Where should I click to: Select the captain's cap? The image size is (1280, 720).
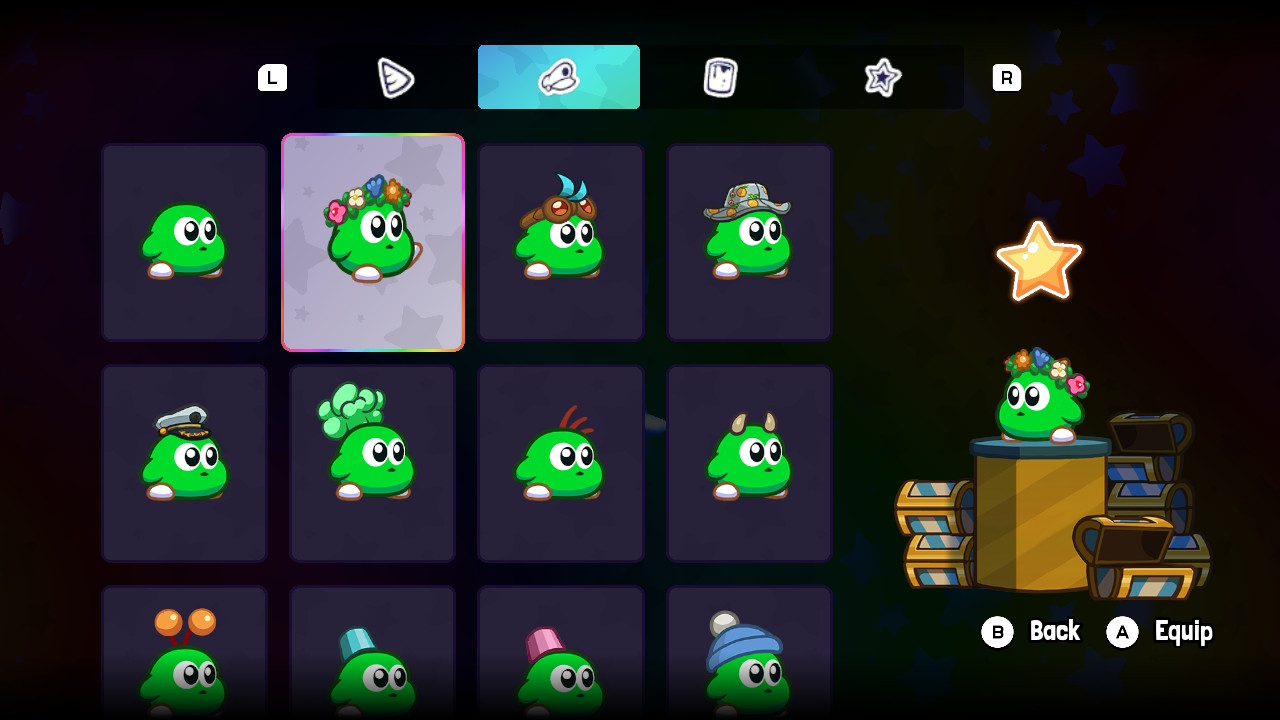point(184,462)
